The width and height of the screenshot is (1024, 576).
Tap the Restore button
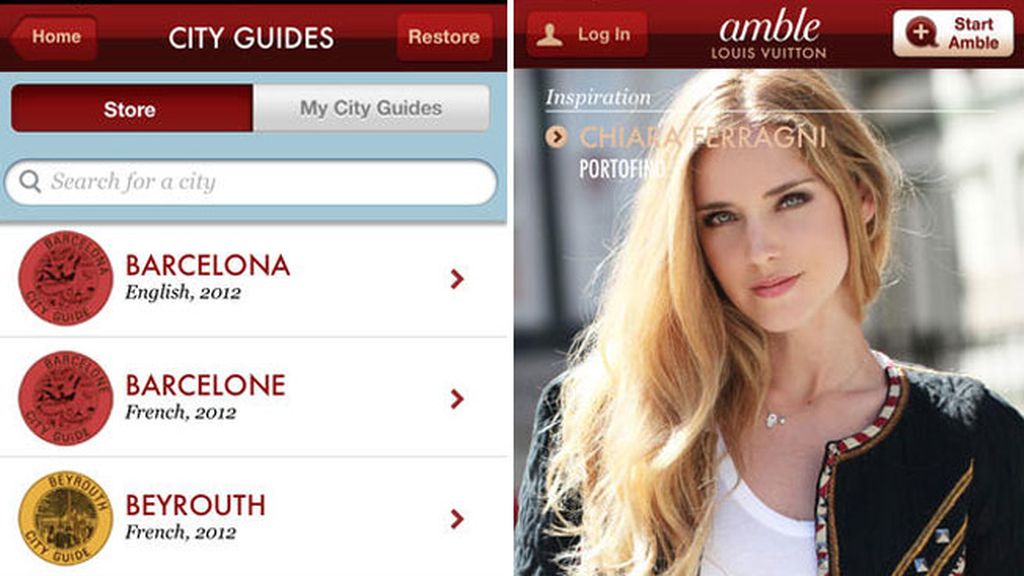pos(443,37)
